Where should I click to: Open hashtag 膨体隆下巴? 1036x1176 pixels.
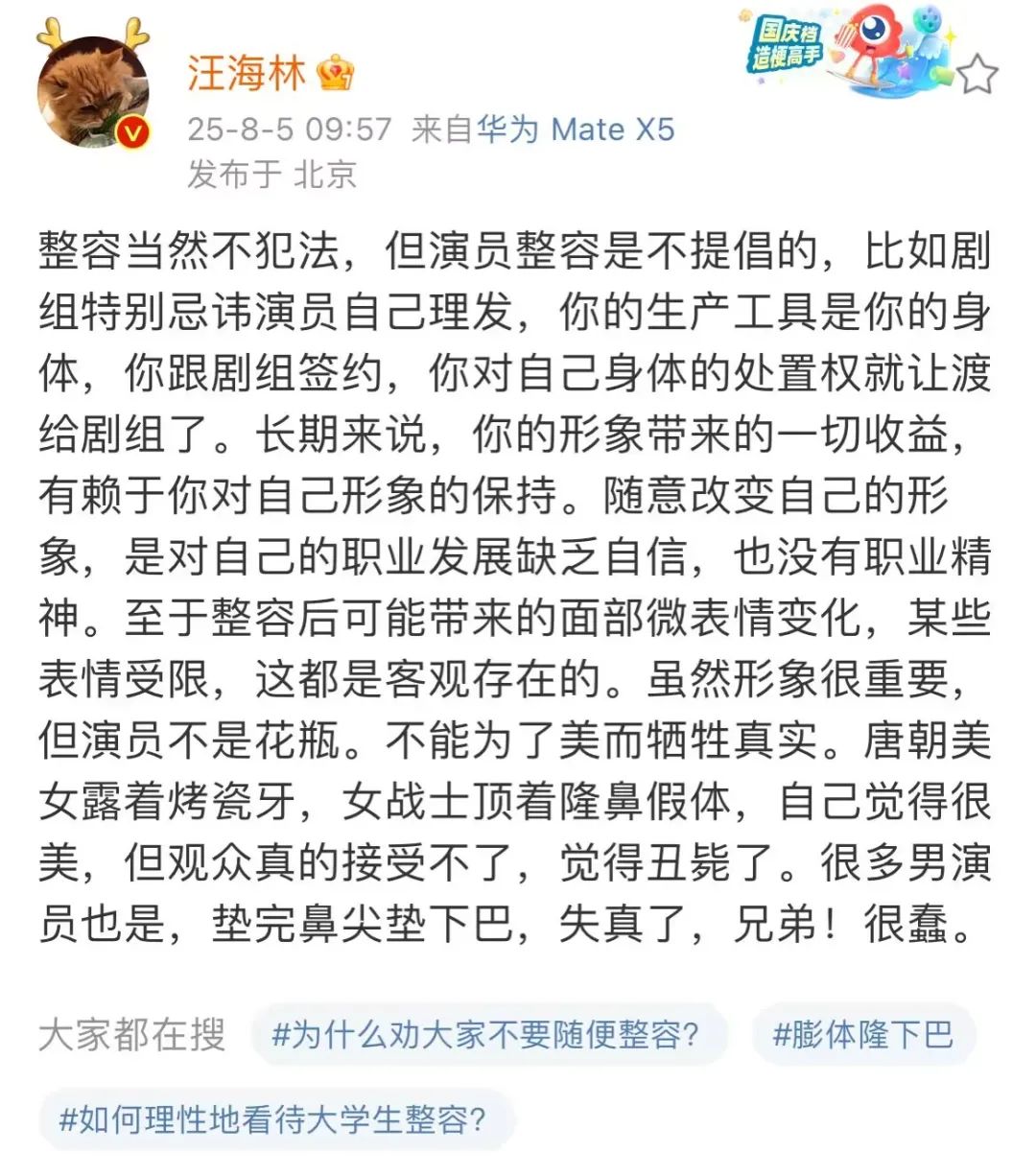(863, 1035)
